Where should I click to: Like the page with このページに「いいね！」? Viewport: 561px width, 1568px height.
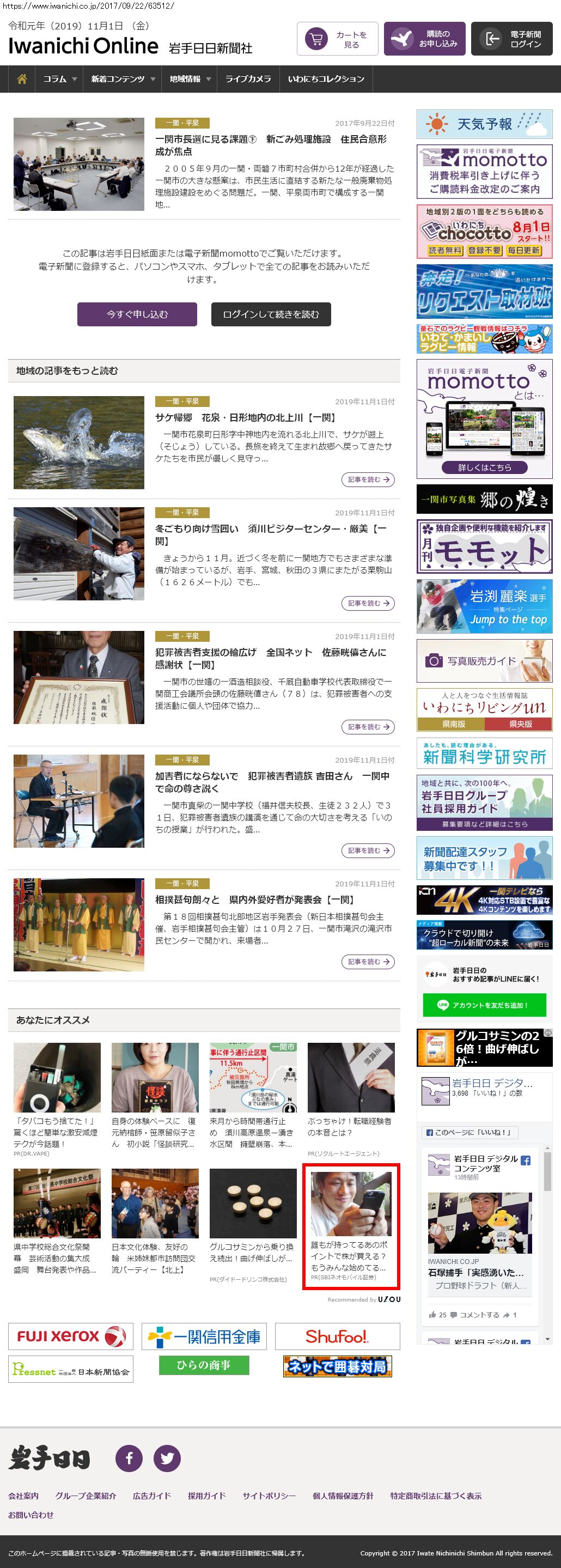pyautogui.click(x=469, y=1132)
